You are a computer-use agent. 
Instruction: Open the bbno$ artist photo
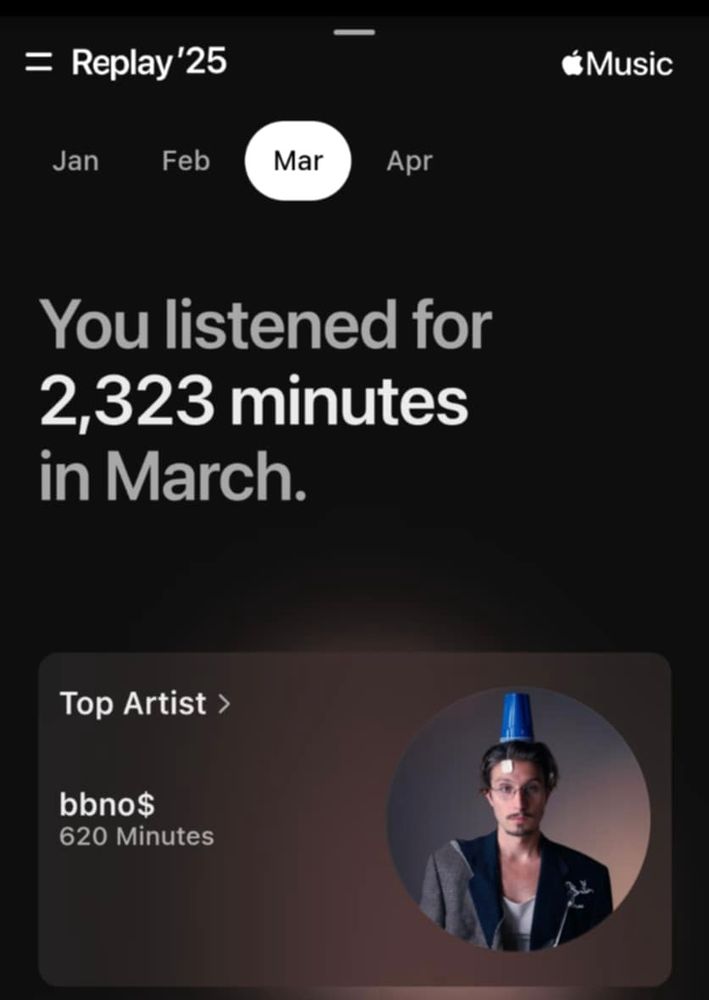point(518,820)
